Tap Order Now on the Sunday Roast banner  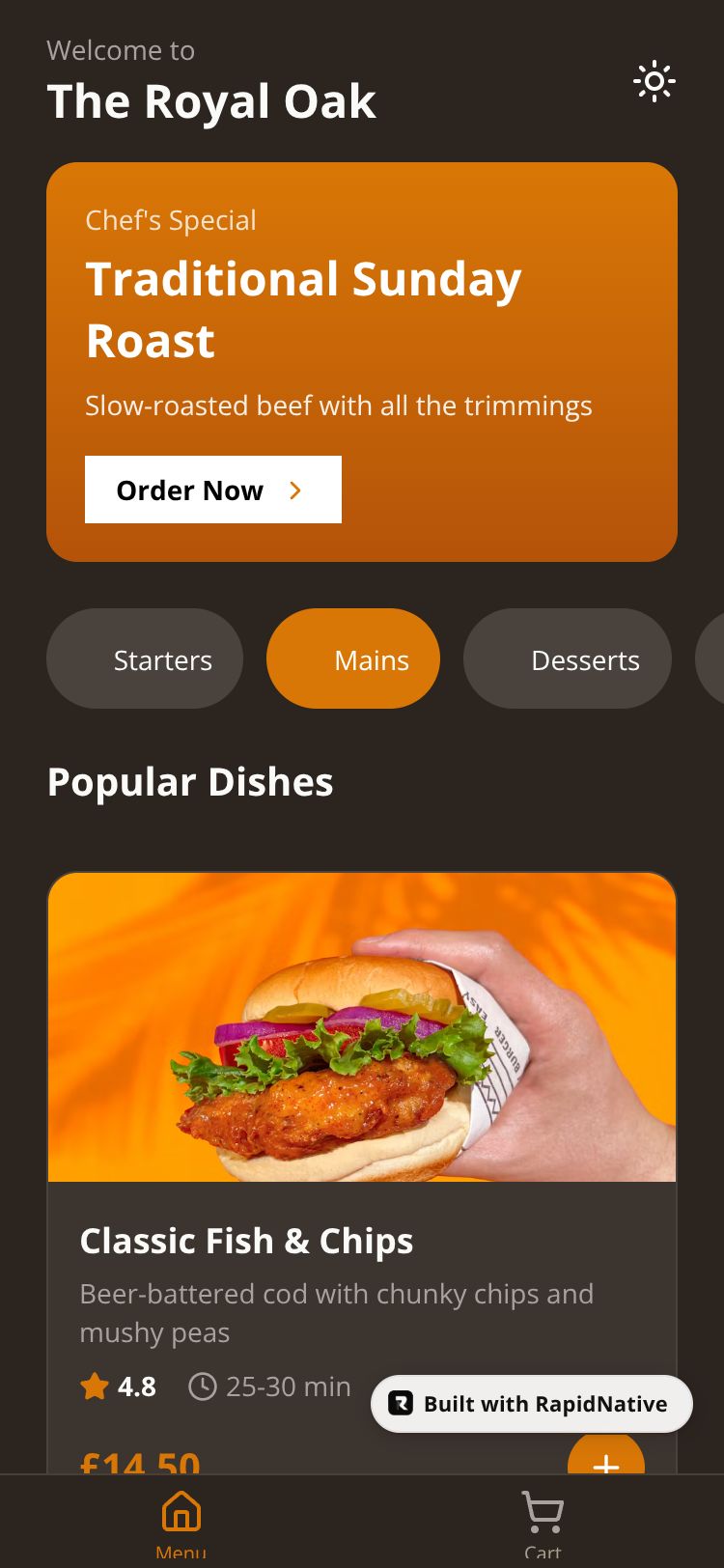pyautogui.click(x=213, y=490)
